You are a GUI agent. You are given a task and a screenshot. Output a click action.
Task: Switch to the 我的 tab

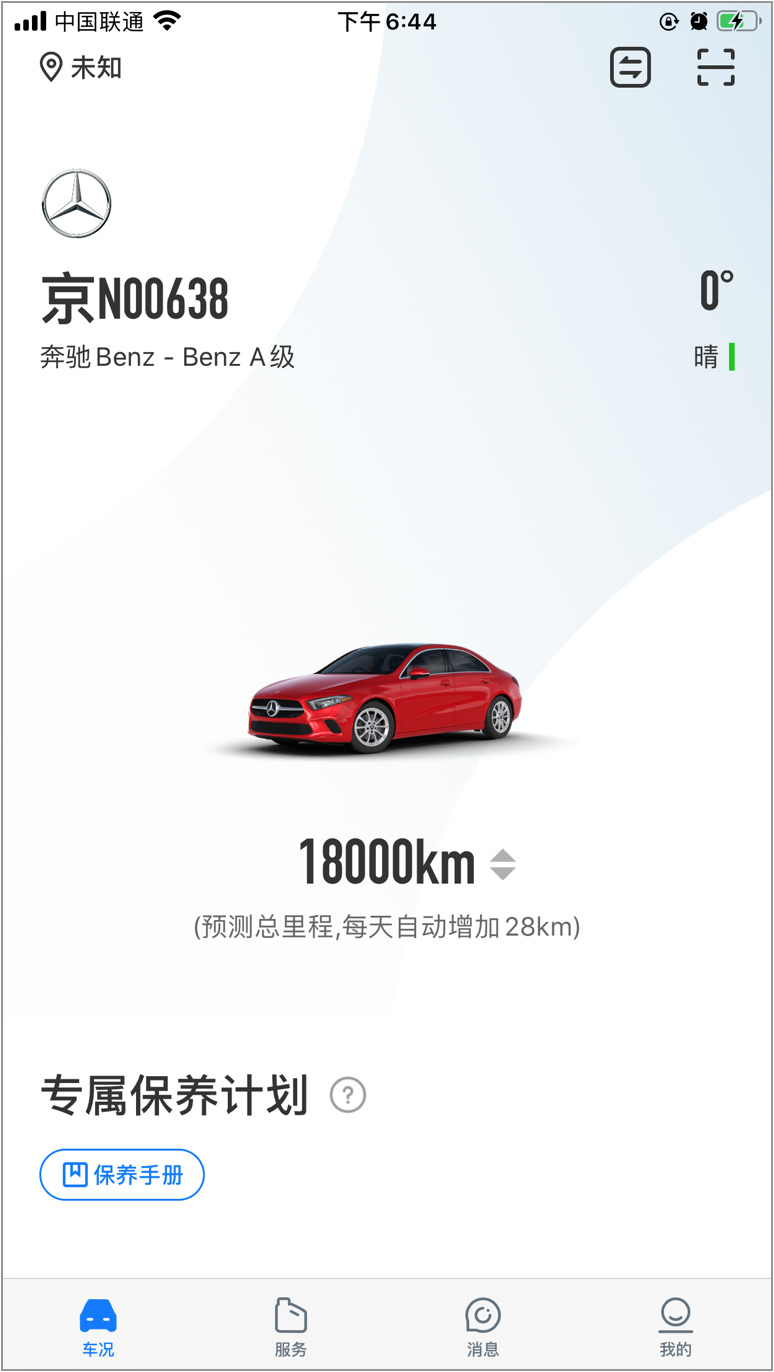coord(675,1326)
